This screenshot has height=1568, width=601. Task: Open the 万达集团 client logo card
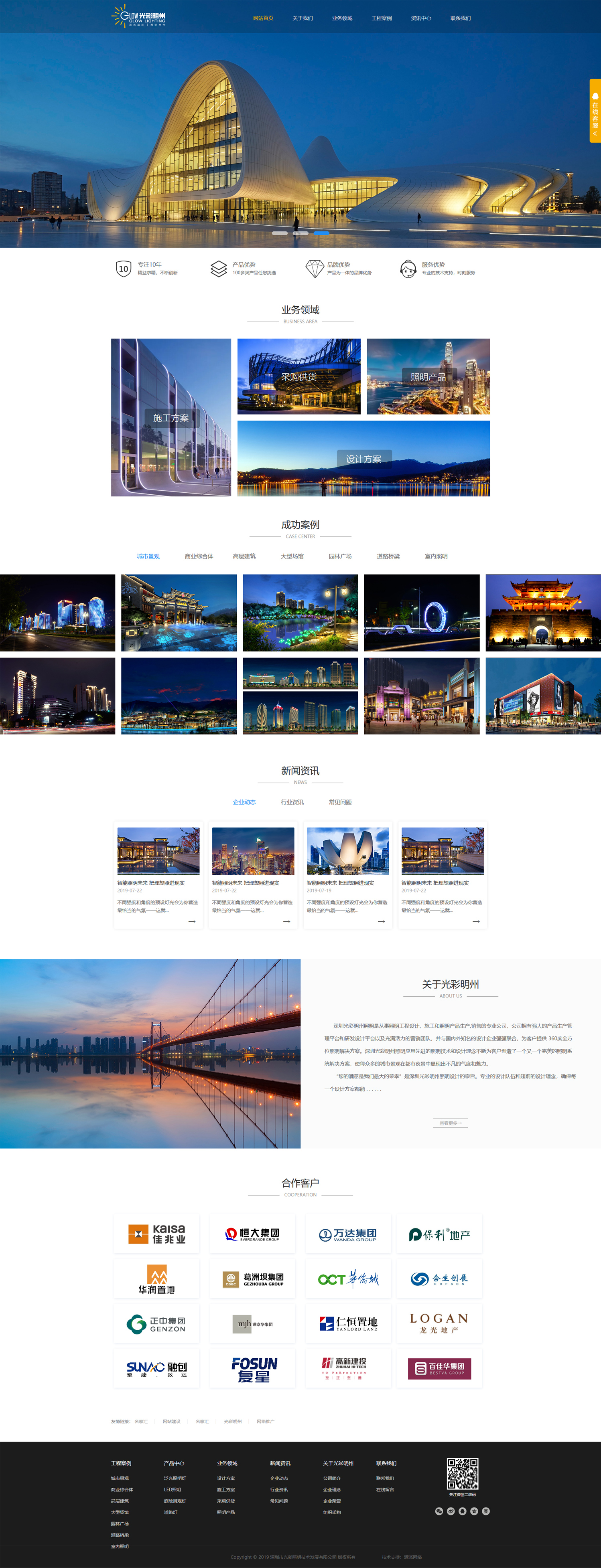(x=348, y=1234)
